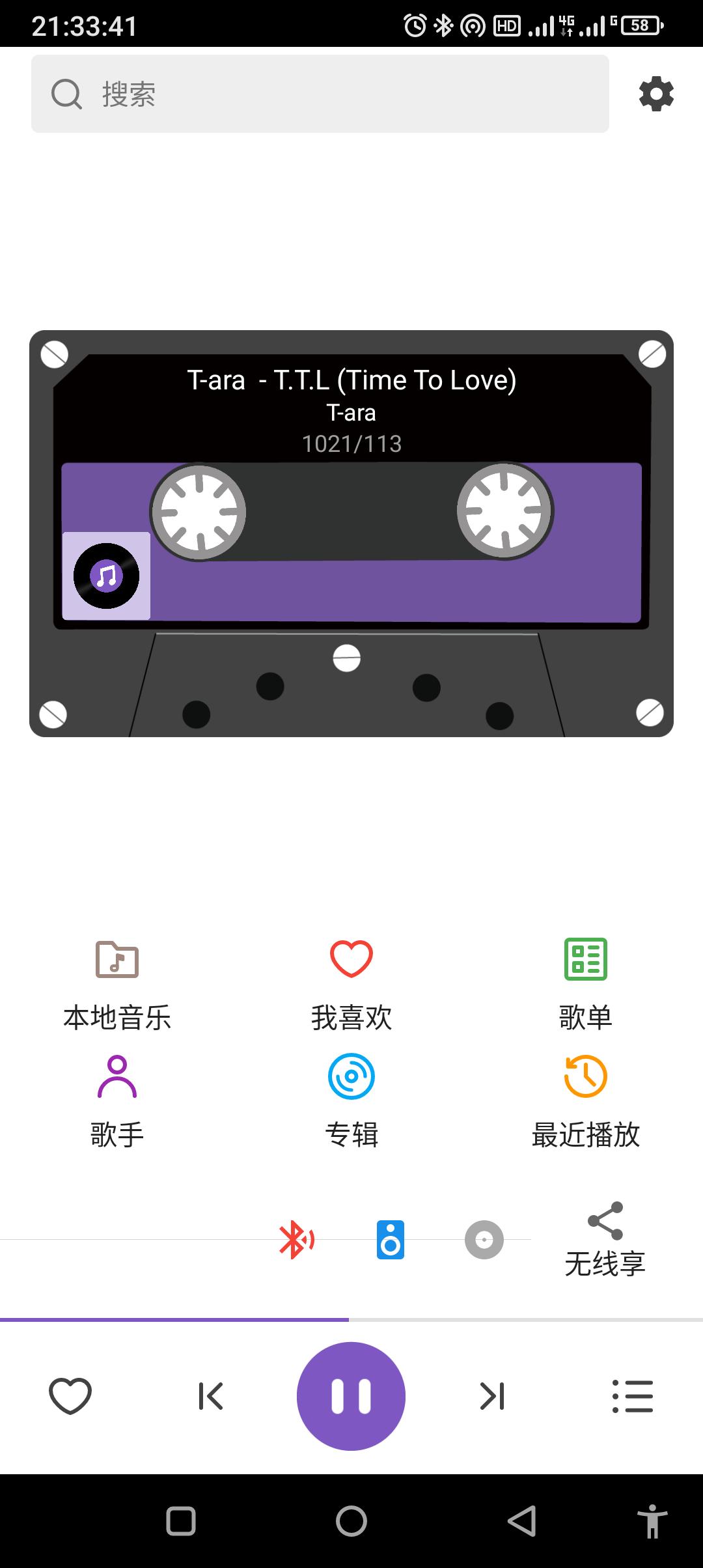Screen dimensions: 703x1568
Task: Pause the currently playing track
Action: coord(351,1395)
